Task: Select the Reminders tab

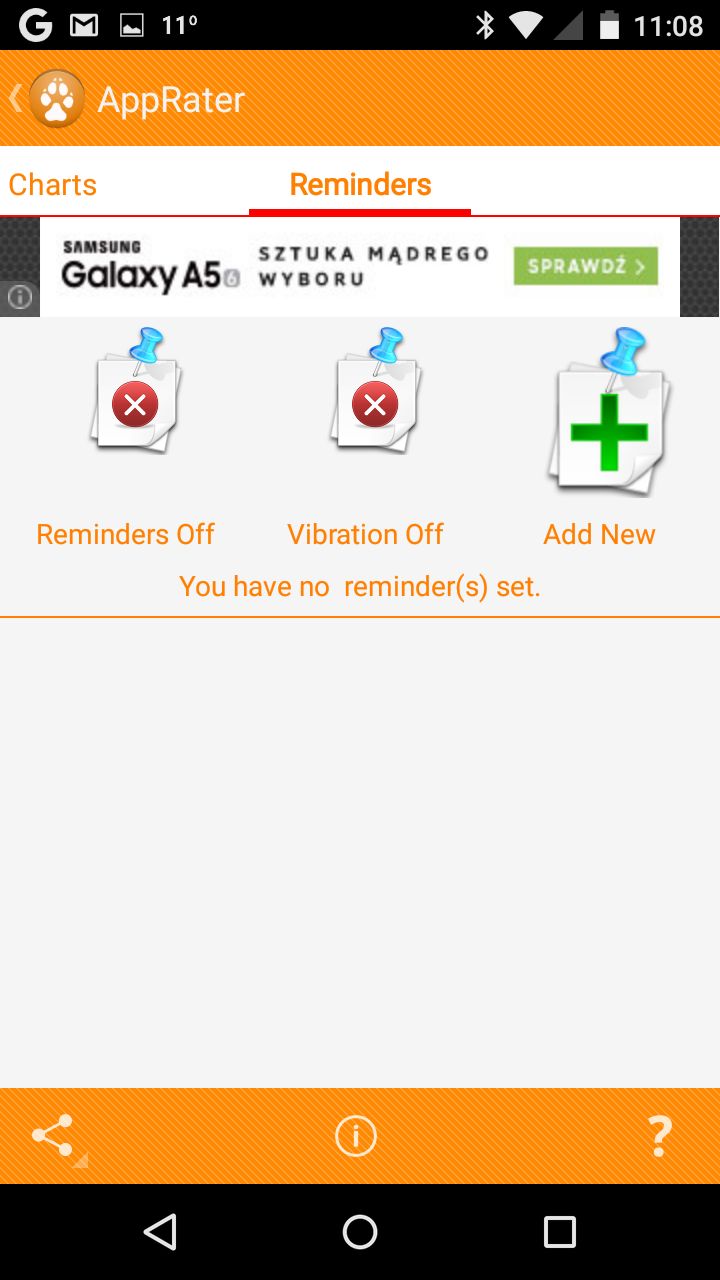Action: (x=360, y=185)
